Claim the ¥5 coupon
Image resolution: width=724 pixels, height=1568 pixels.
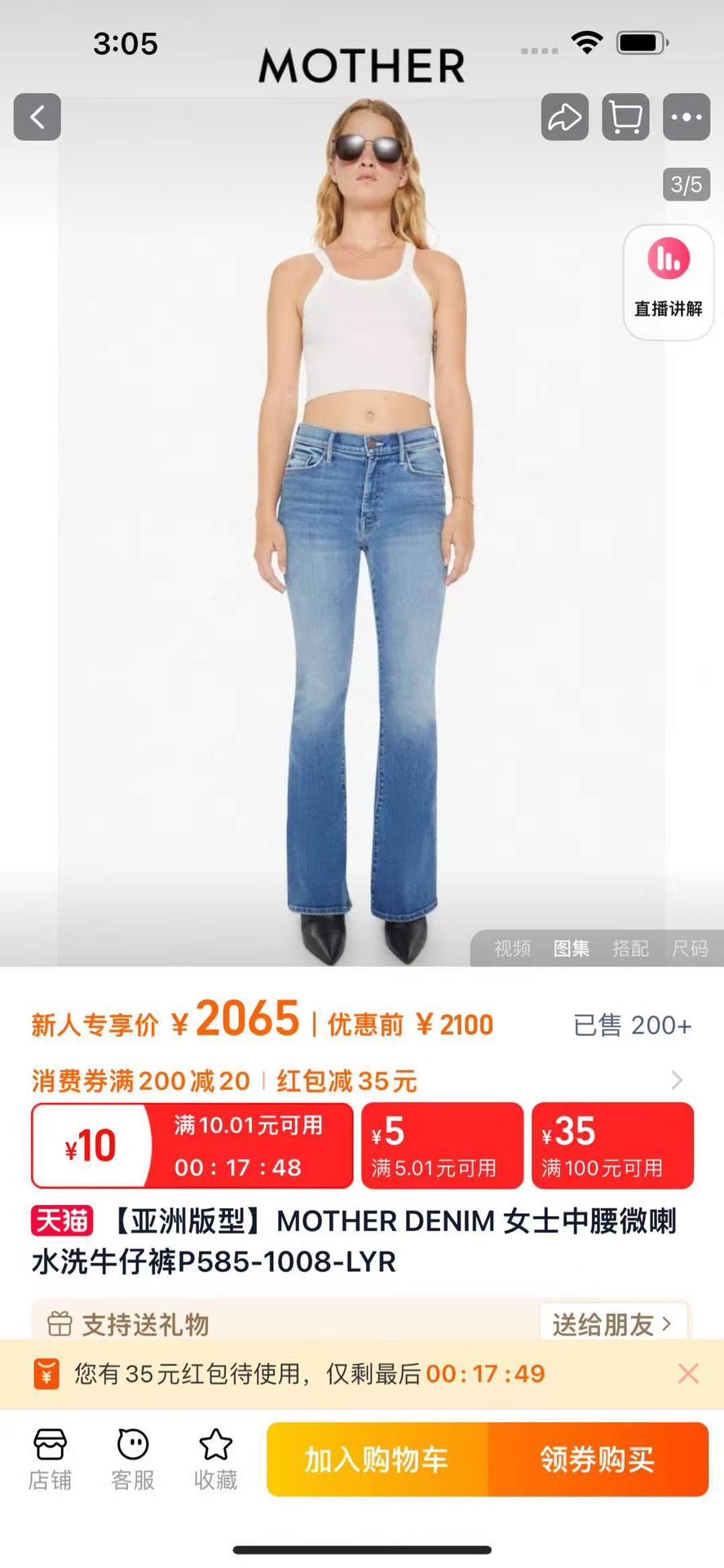[442, 1145]
